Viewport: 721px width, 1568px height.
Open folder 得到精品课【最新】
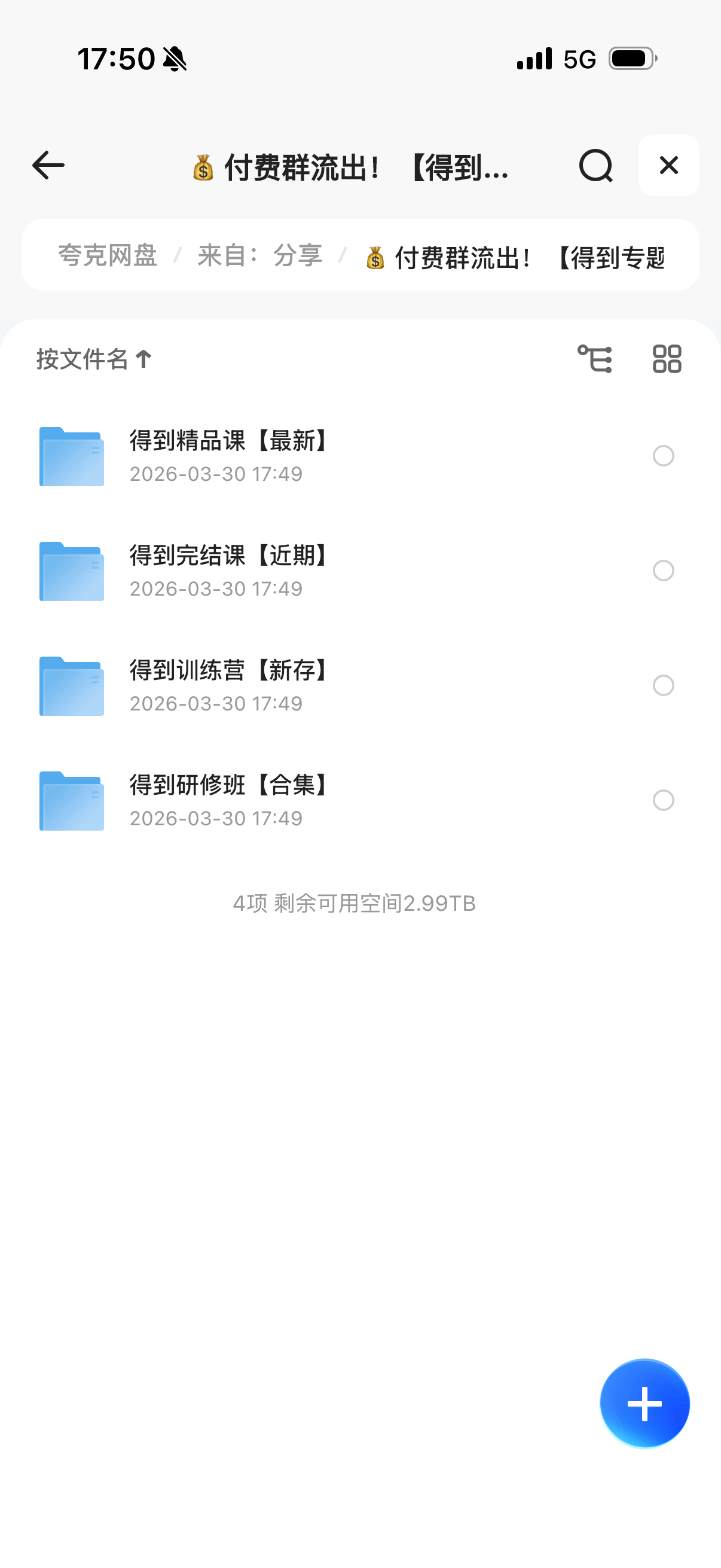[x=231, y=456]
